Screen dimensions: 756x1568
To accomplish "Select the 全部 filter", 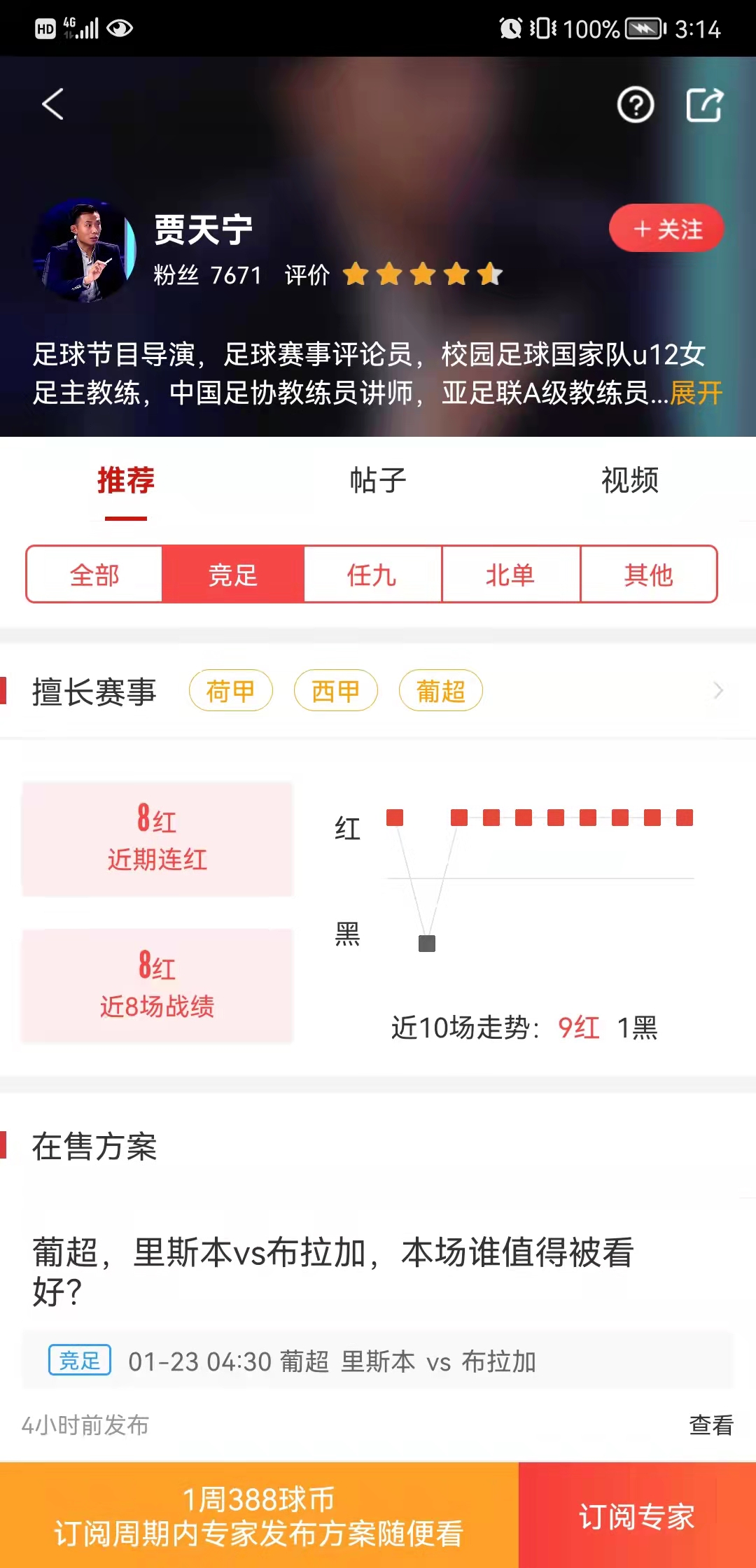I will click(x=94, y=575).
